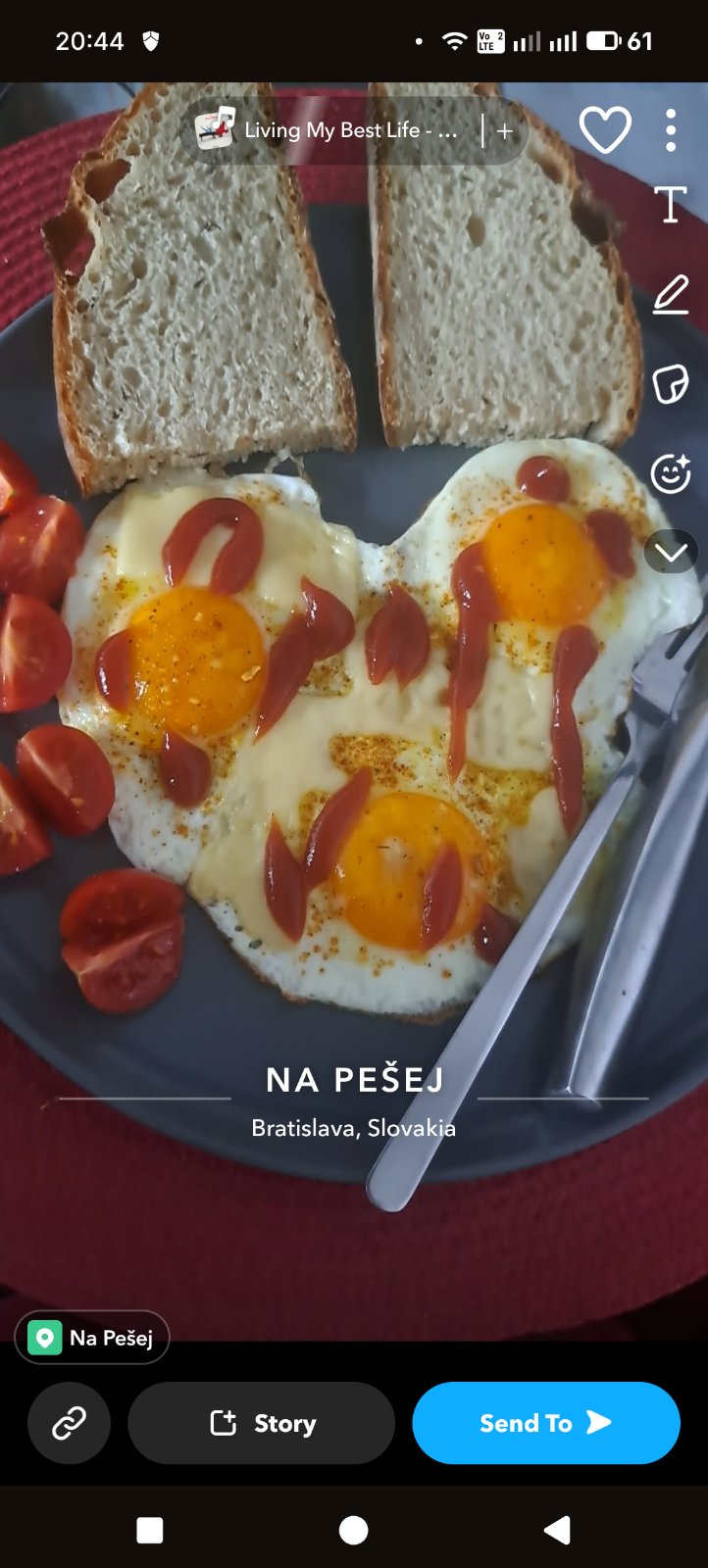Open the emoji face effects tool
This screenshot has width=708, height=1568.
coord(671,473)
